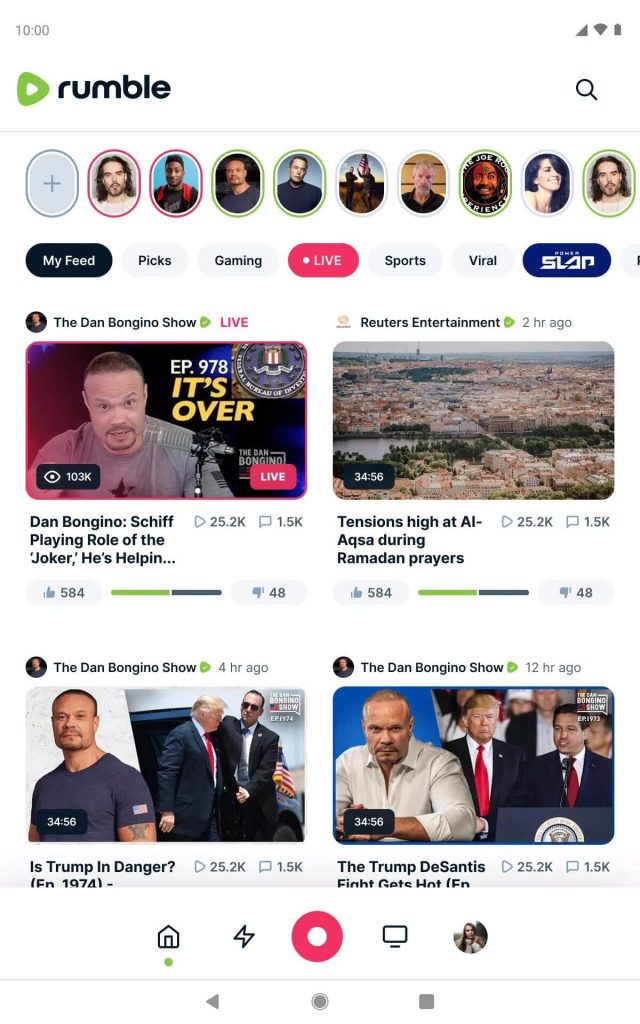This screenshot has height=1024, width=640.
Task: Switch to the Gaming category
Action: tap(238, 261)
